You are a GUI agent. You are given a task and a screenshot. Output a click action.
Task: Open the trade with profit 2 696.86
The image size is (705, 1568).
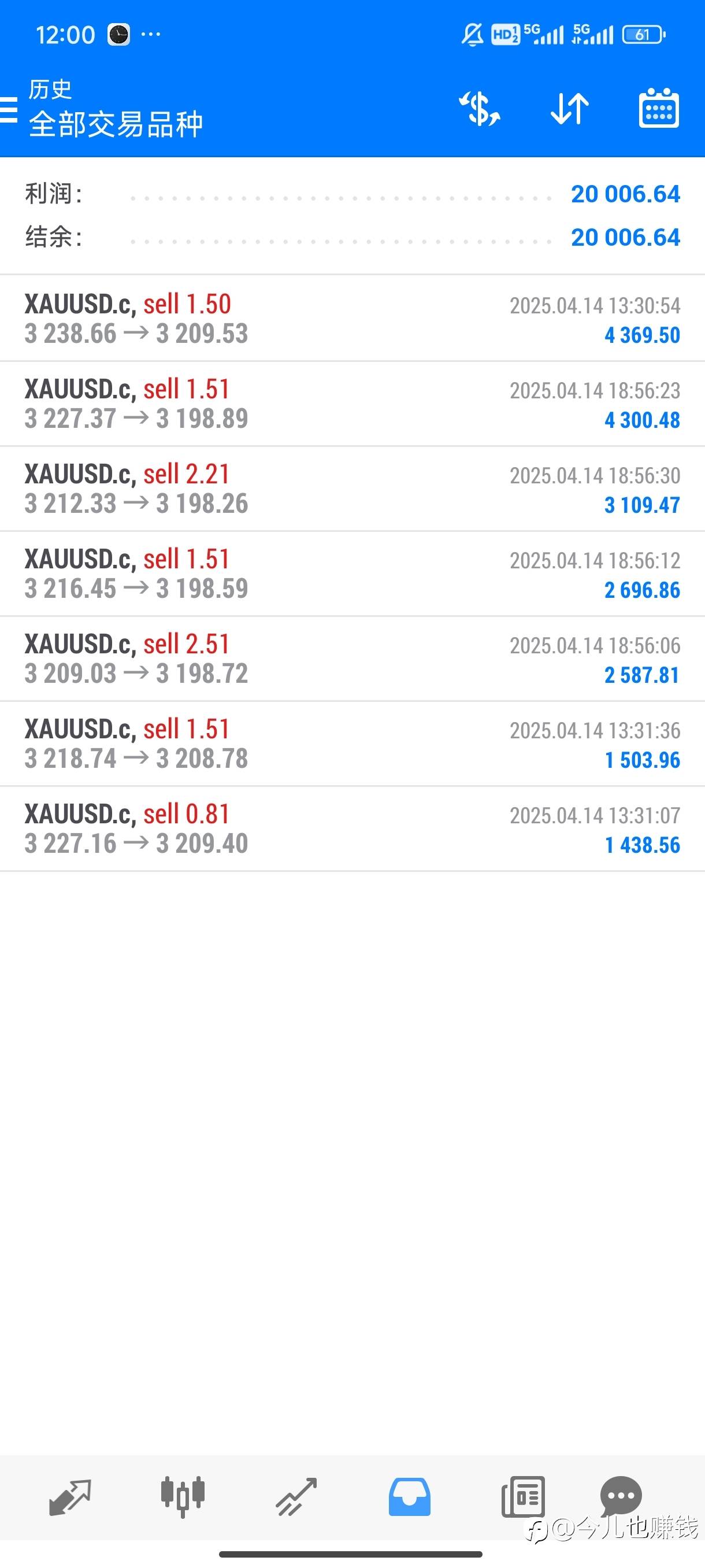(352, 574)
